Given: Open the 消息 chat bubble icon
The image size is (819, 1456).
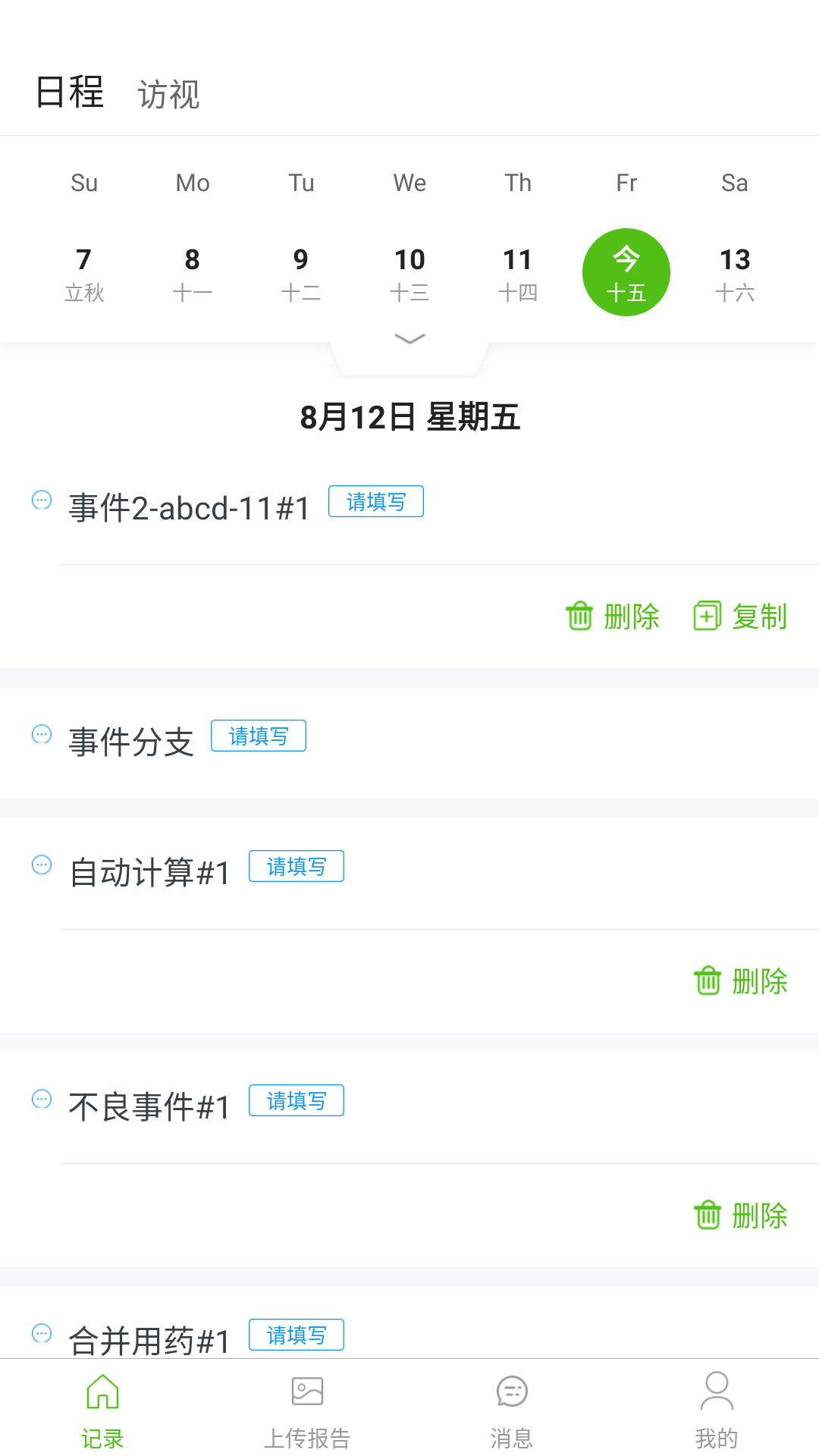Looking at the screenshot, I should pos(511,1392).
